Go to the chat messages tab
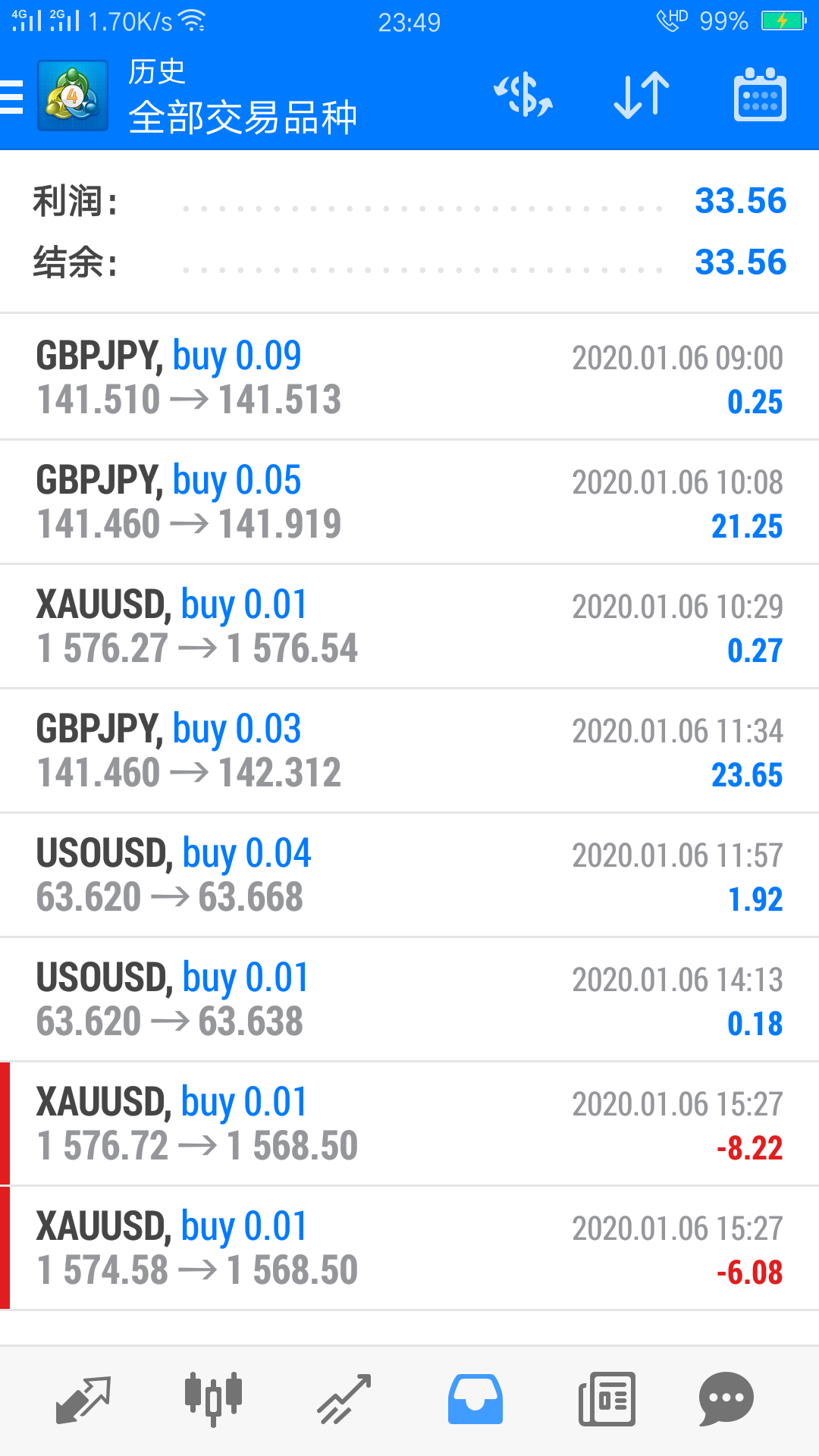Viewport: 819px width, 1456px height. tap(726, 1399)
